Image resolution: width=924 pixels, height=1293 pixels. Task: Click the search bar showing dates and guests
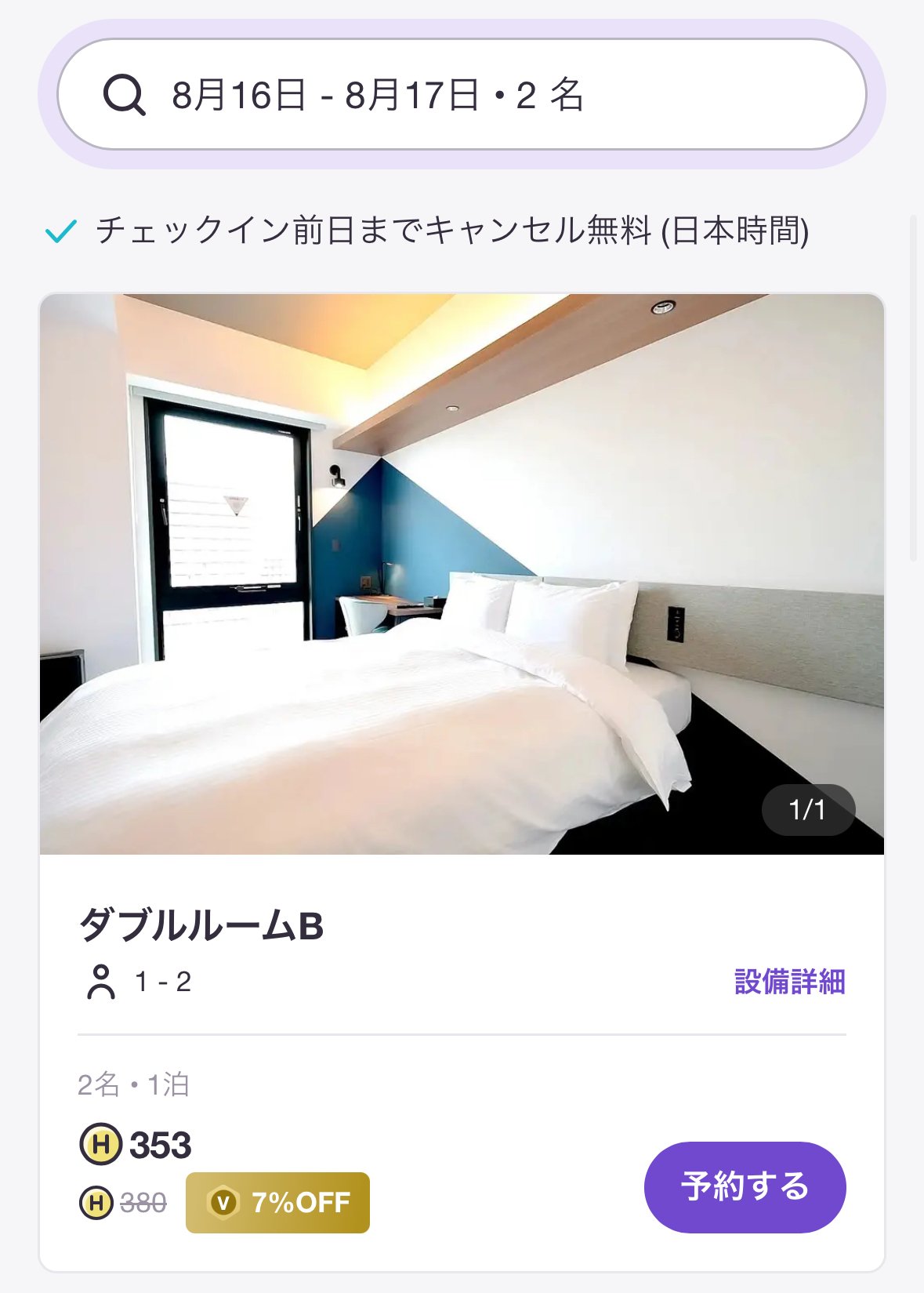tap(462, 96)
